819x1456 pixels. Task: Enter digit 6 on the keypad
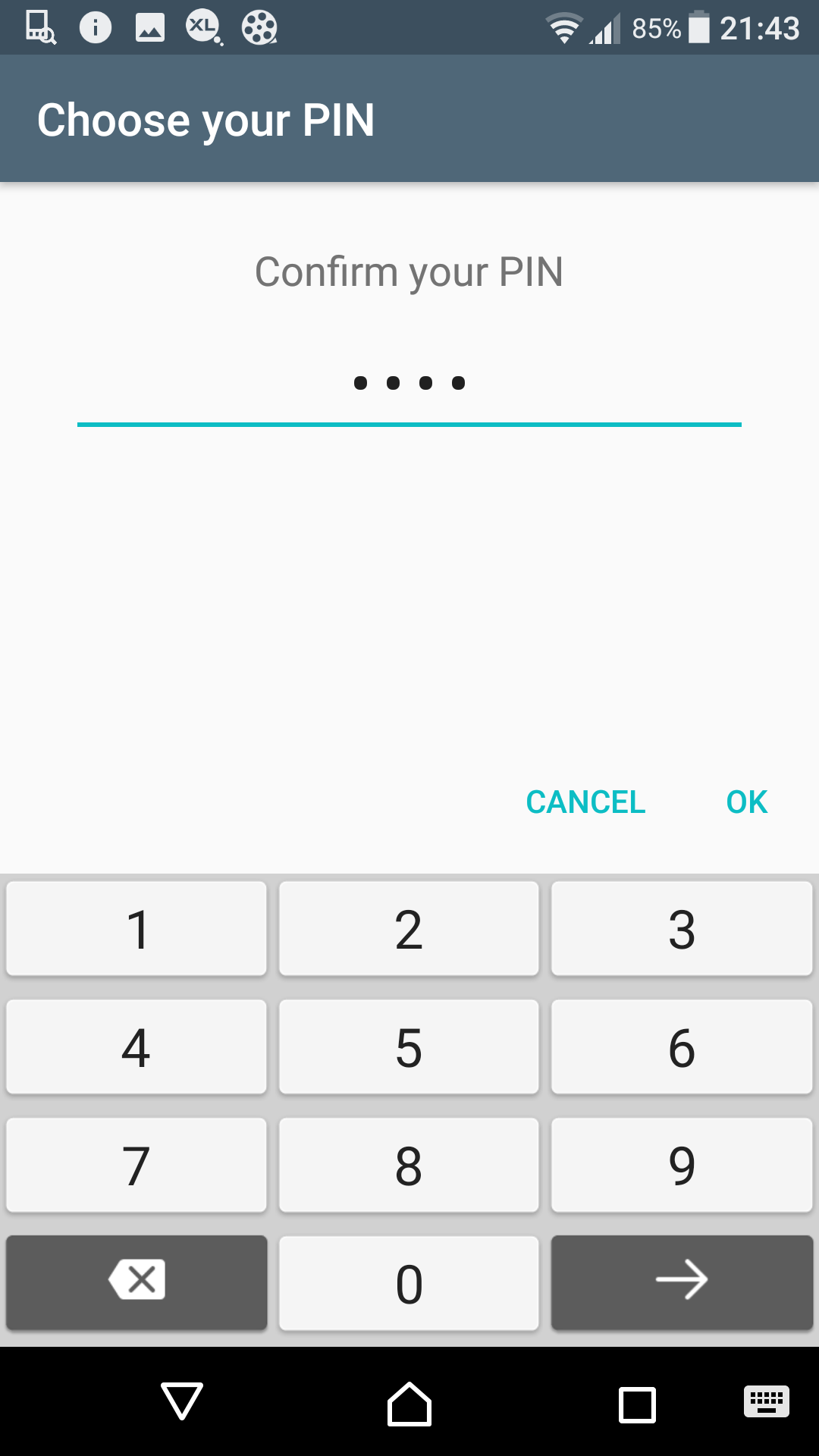(682, 1047)
